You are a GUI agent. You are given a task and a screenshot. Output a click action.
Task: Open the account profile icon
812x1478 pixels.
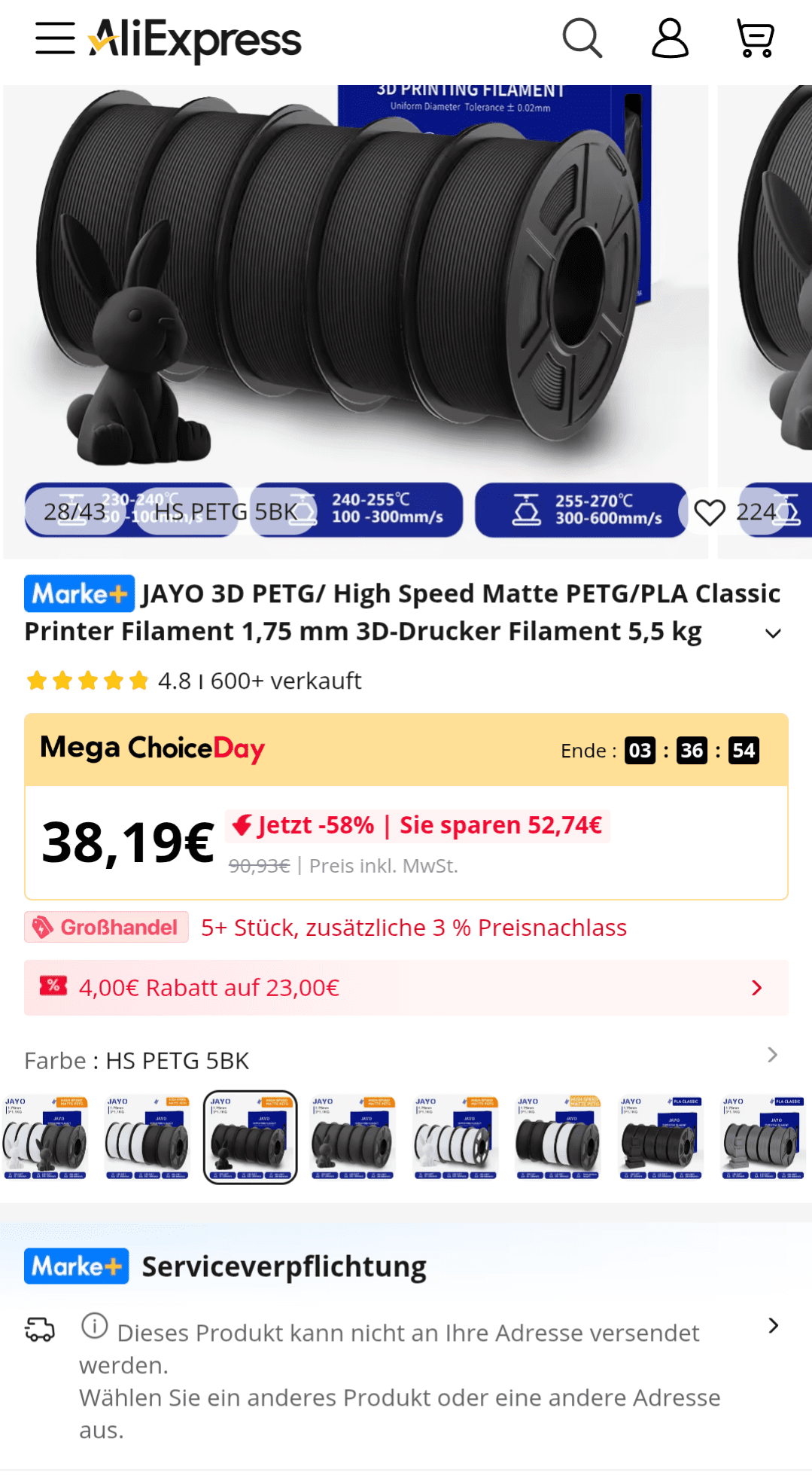coord(669,38)
